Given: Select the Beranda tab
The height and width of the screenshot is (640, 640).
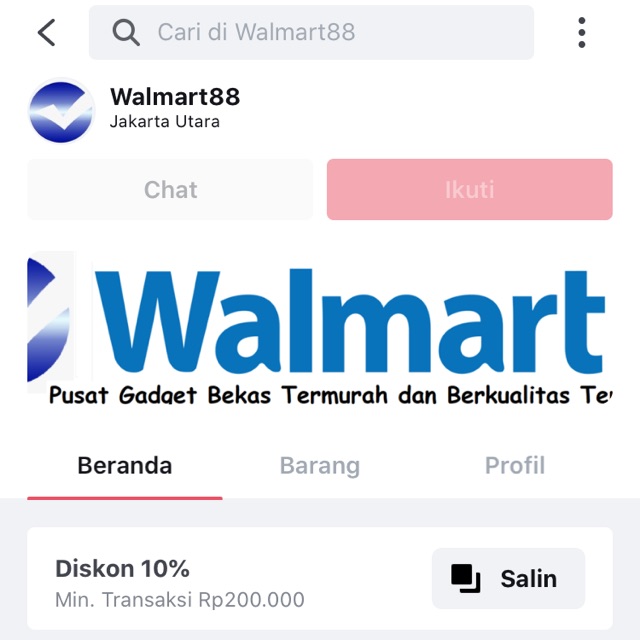Looking at the screenshot, I should (x=125, y=466).
